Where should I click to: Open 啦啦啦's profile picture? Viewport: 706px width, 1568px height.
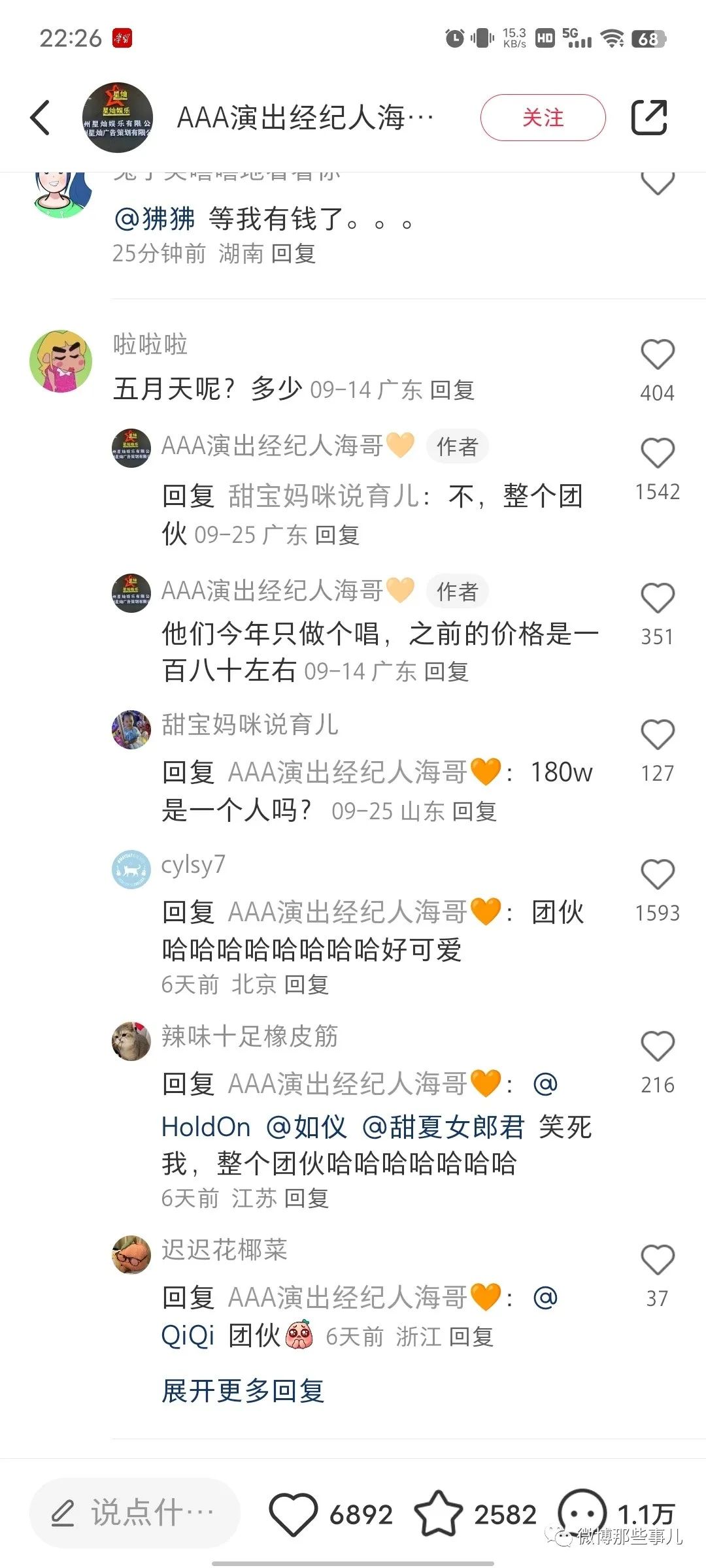click(x=61, y=361)
